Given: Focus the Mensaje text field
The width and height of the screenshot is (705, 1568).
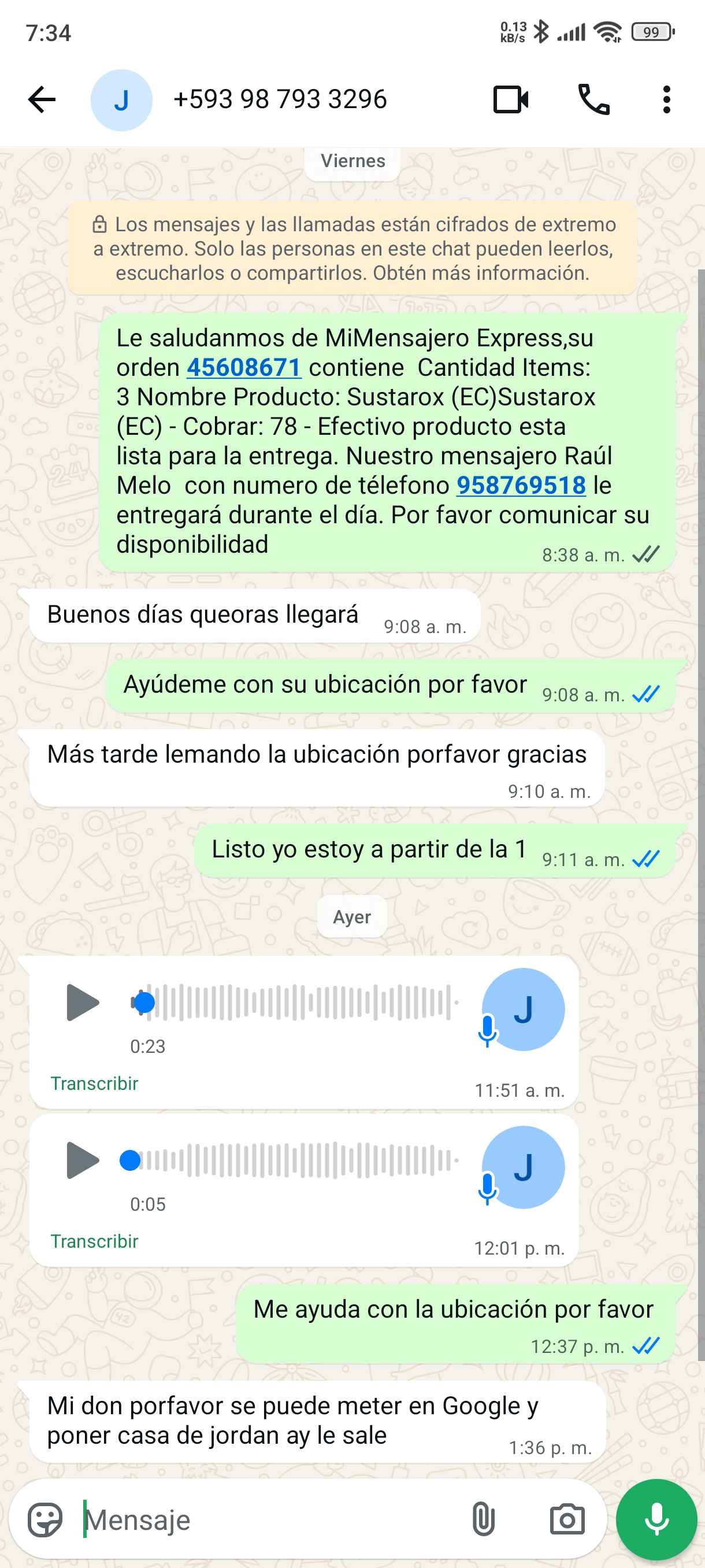Looking at the screenshot, I should point(268,1520).
